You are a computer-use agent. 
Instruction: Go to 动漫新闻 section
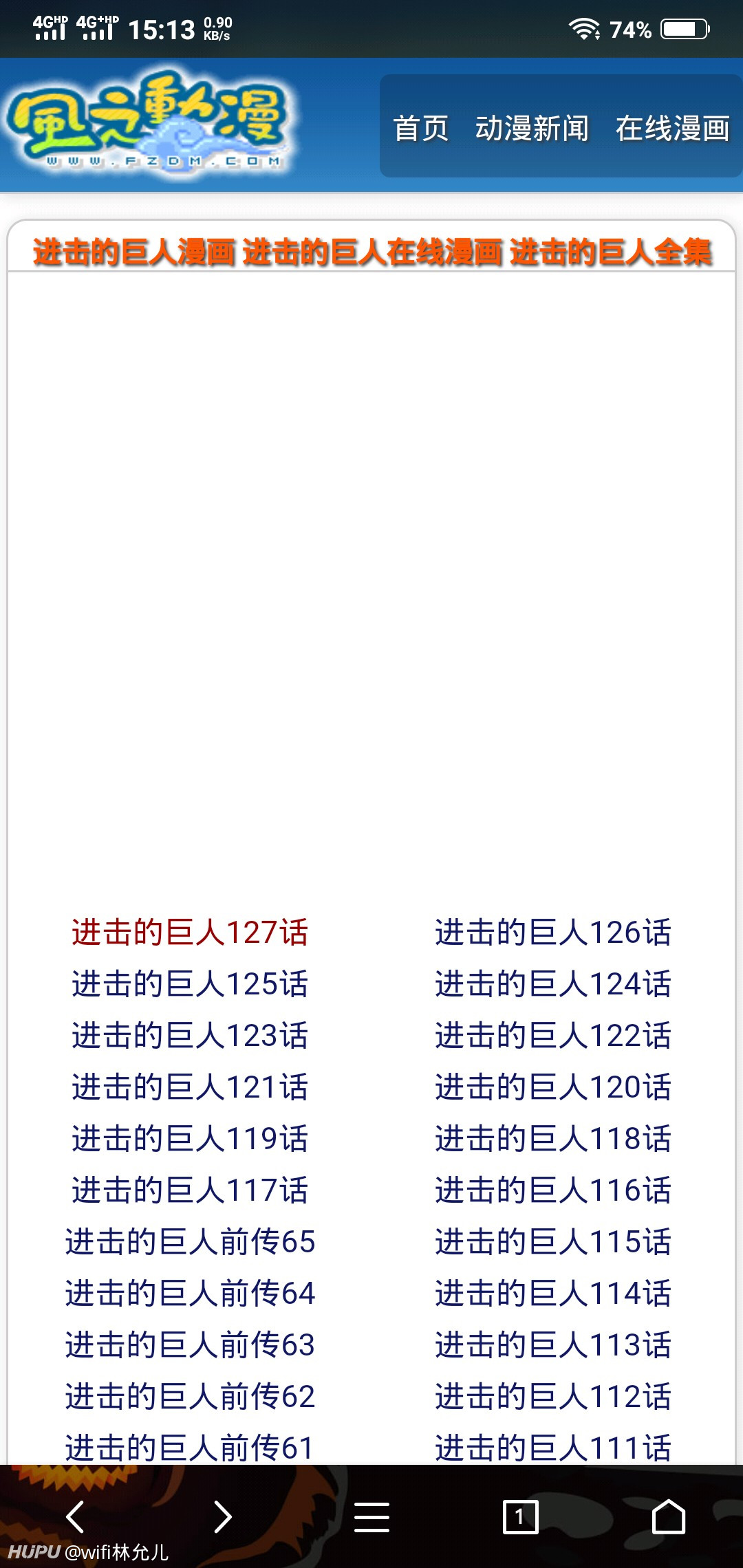click(532, 129)
